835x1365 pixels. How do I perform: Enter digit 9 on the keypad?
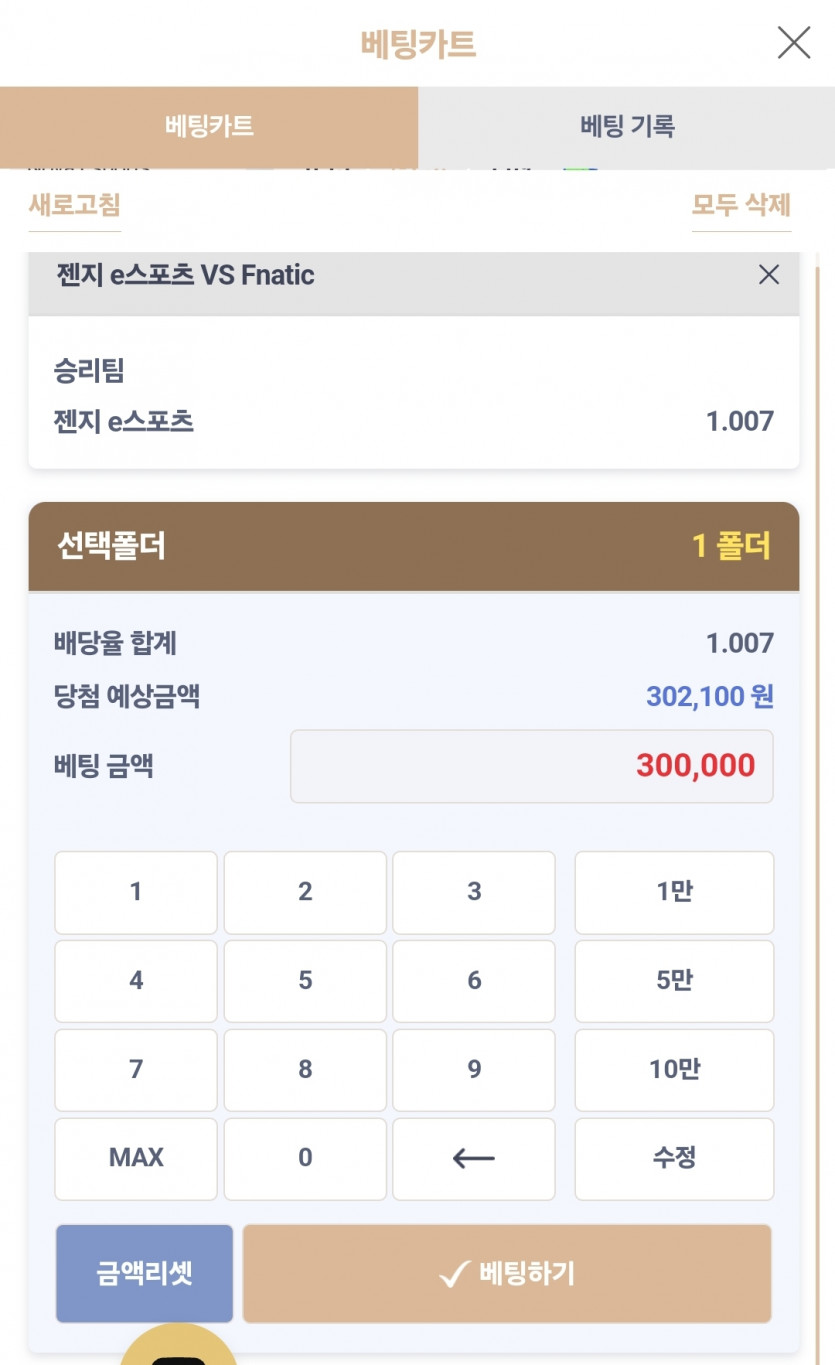pyautogui.click(x=474, y=1070)
